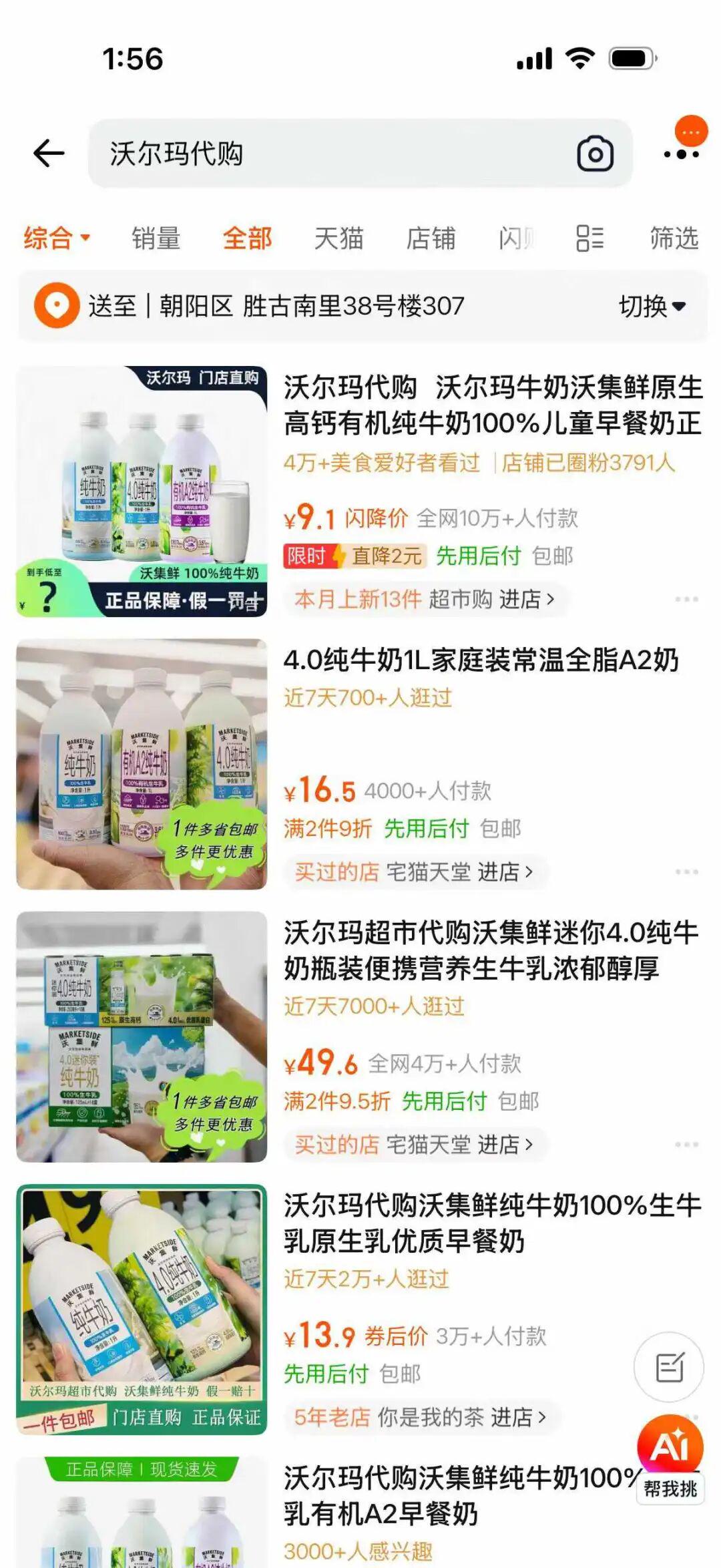Tap the floating note edit icon
Viewport: 721px width, 1568px height.
[x=669, y=1367]
